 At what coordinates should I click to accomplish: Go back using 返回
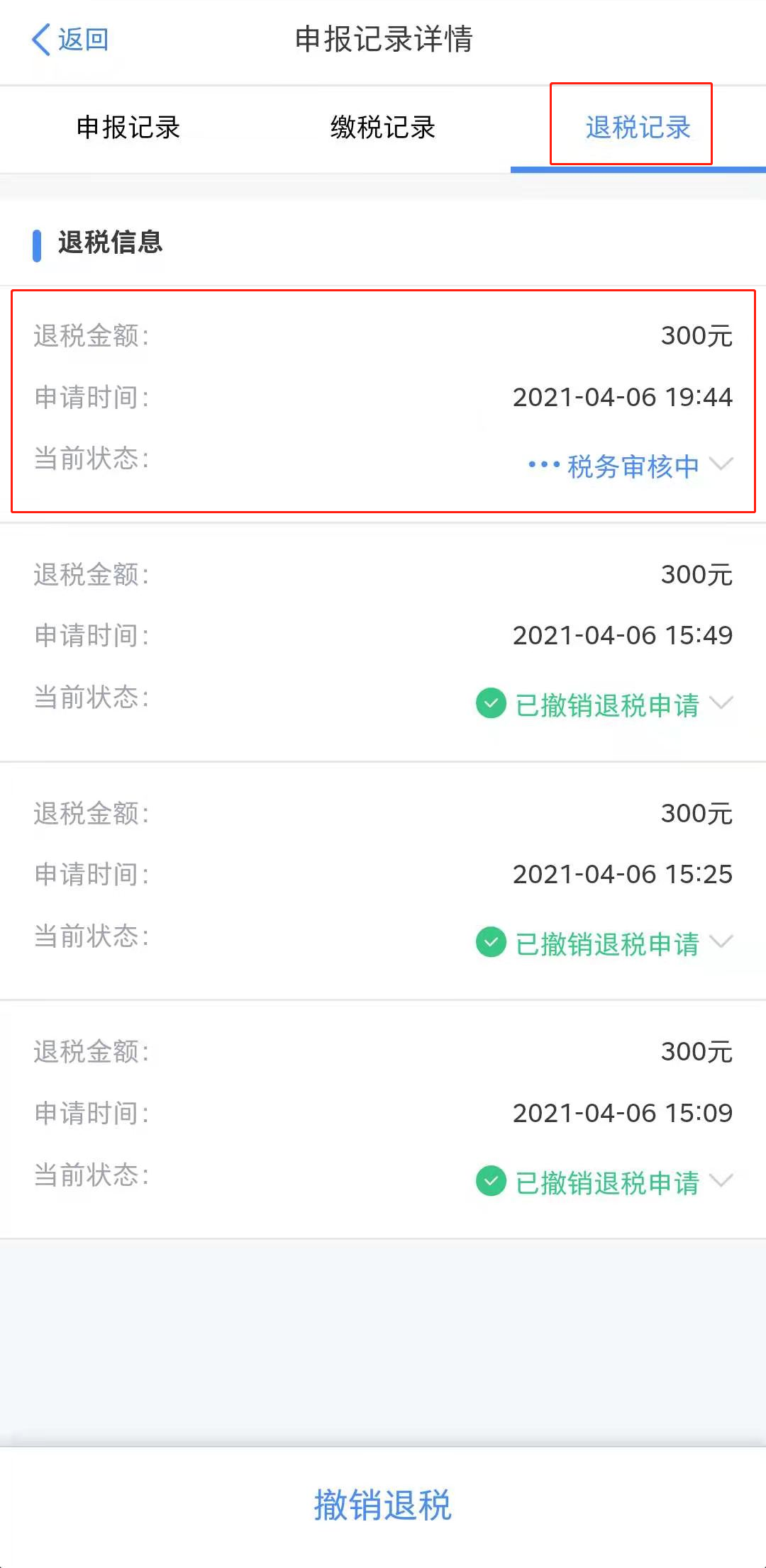(70, 39)
